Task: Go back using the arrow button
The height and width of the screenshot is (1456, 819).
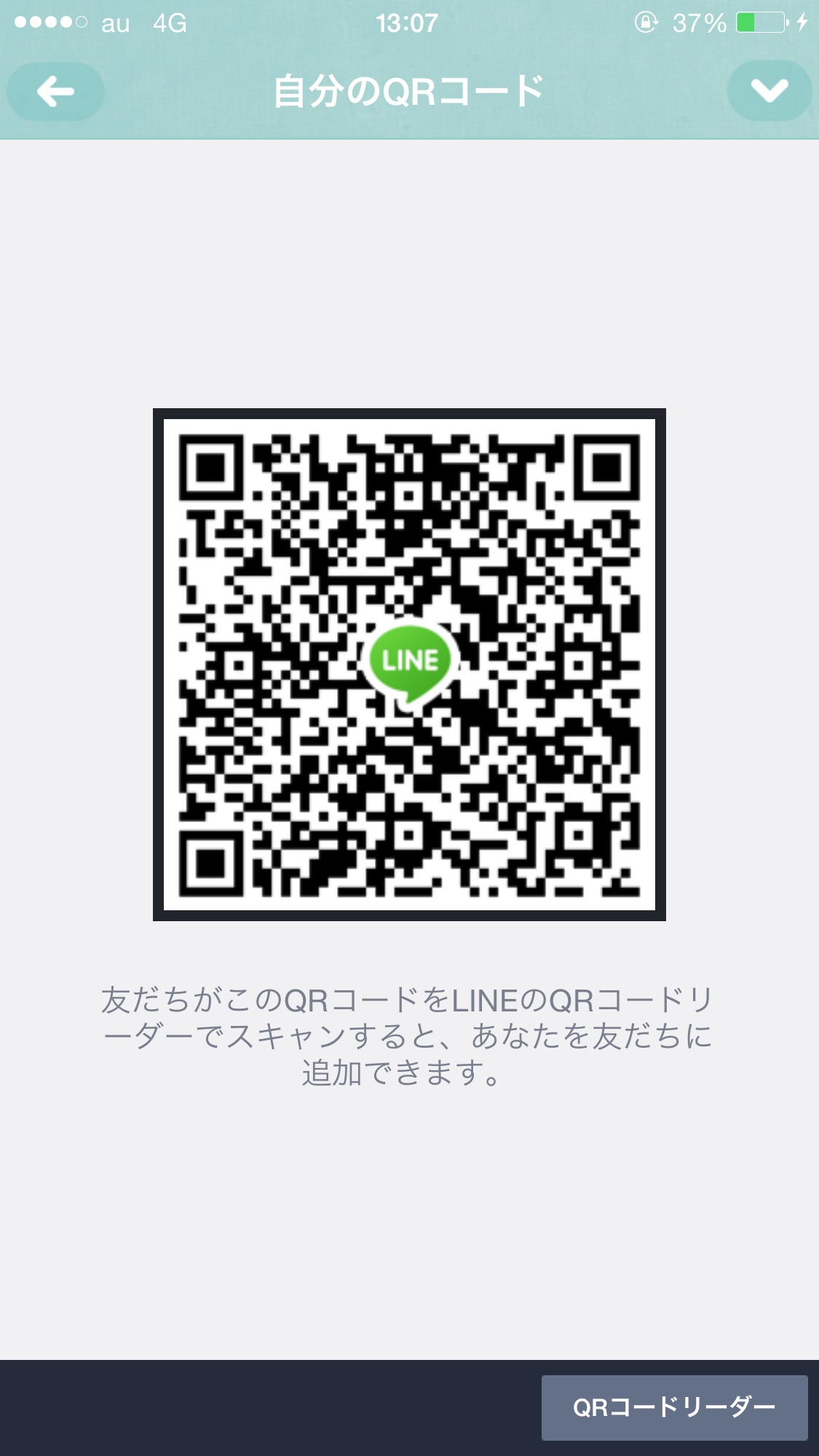Action: [55, 92]
